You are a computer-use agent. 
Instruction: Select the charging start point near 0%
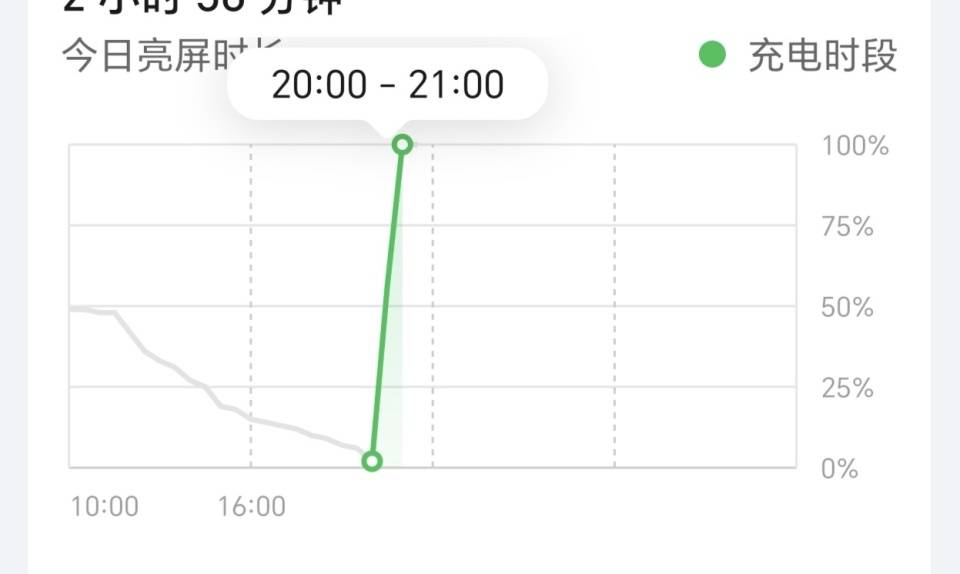click(x=372, y=461)
